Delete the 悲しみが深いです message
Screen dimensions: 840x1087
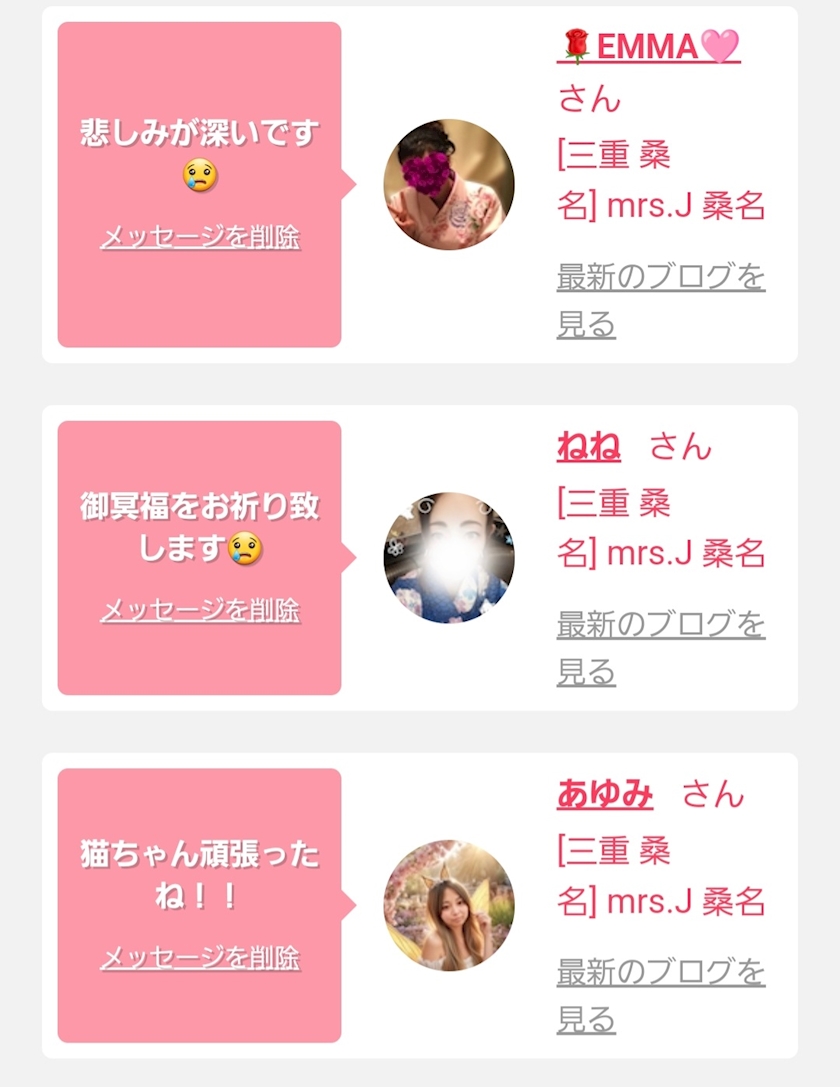200,238
